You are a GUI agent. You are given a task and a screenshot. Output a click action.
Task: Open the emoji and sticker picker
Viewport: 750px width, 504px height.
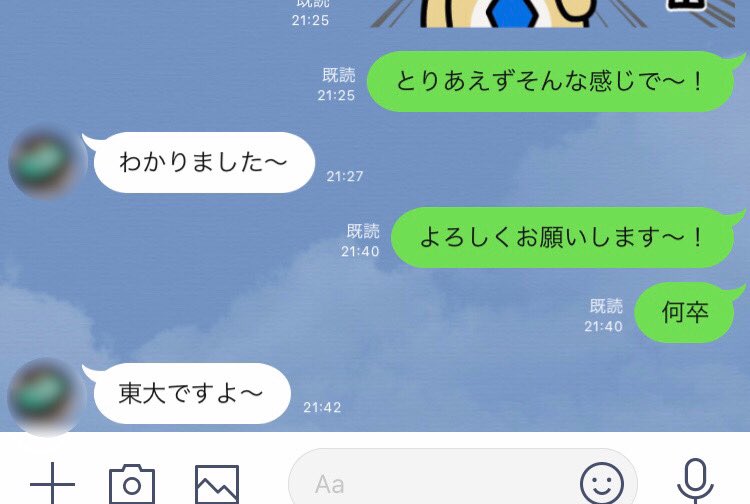point(602,484)
